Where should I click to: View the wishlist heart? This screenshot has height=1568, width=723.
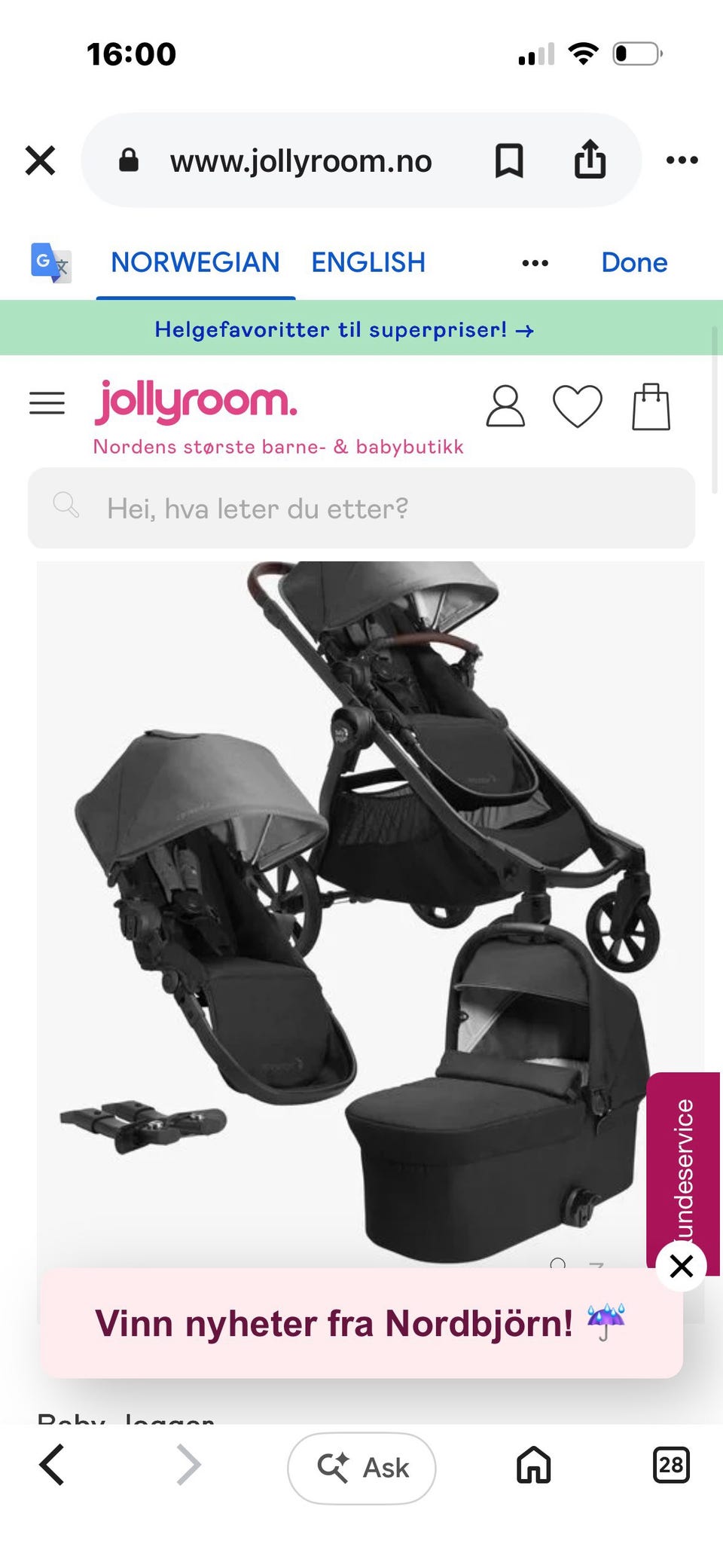578,406
